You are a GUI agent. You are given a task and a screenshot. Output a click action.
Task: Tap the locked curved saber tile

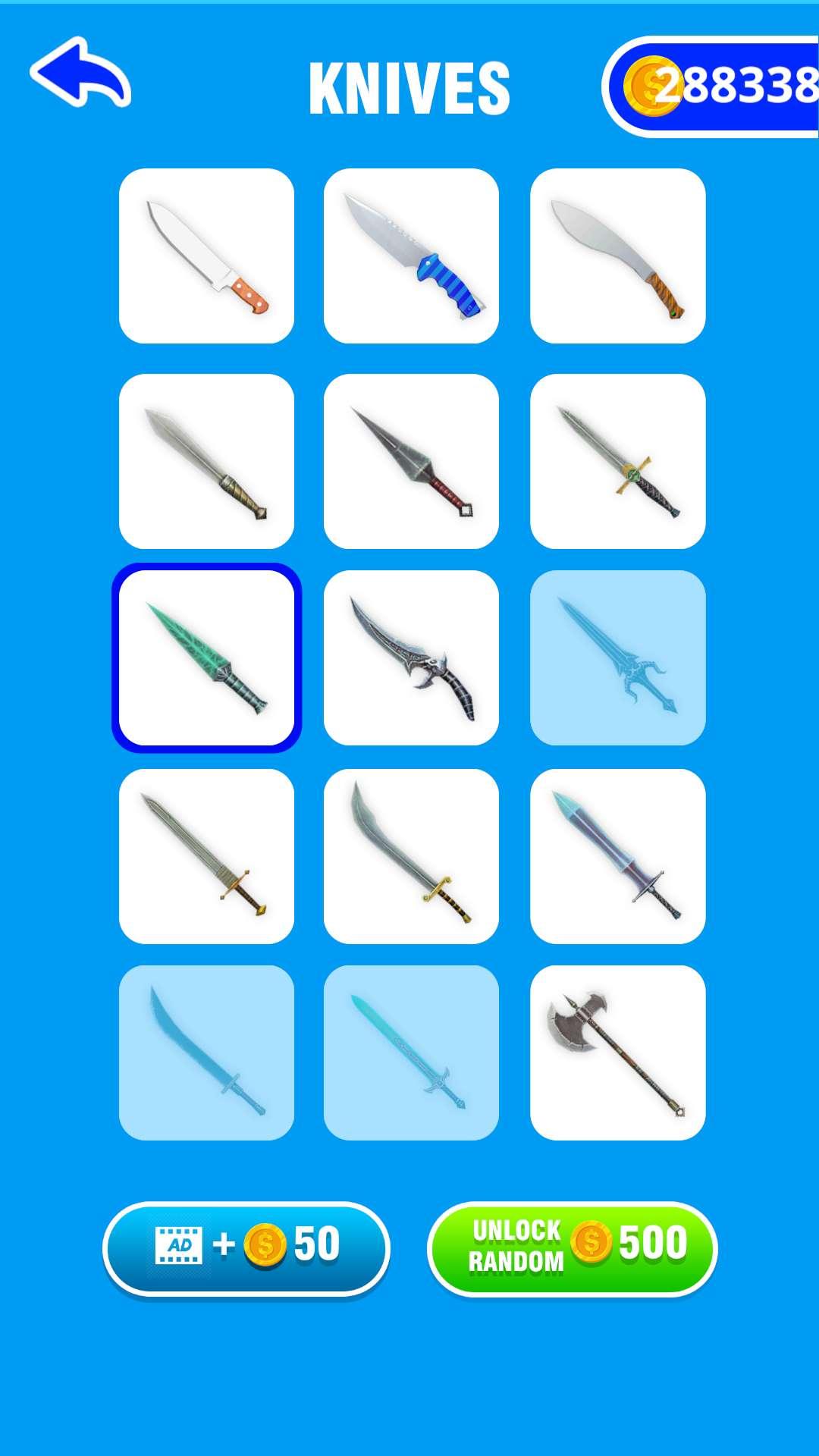pos(206,1053)
